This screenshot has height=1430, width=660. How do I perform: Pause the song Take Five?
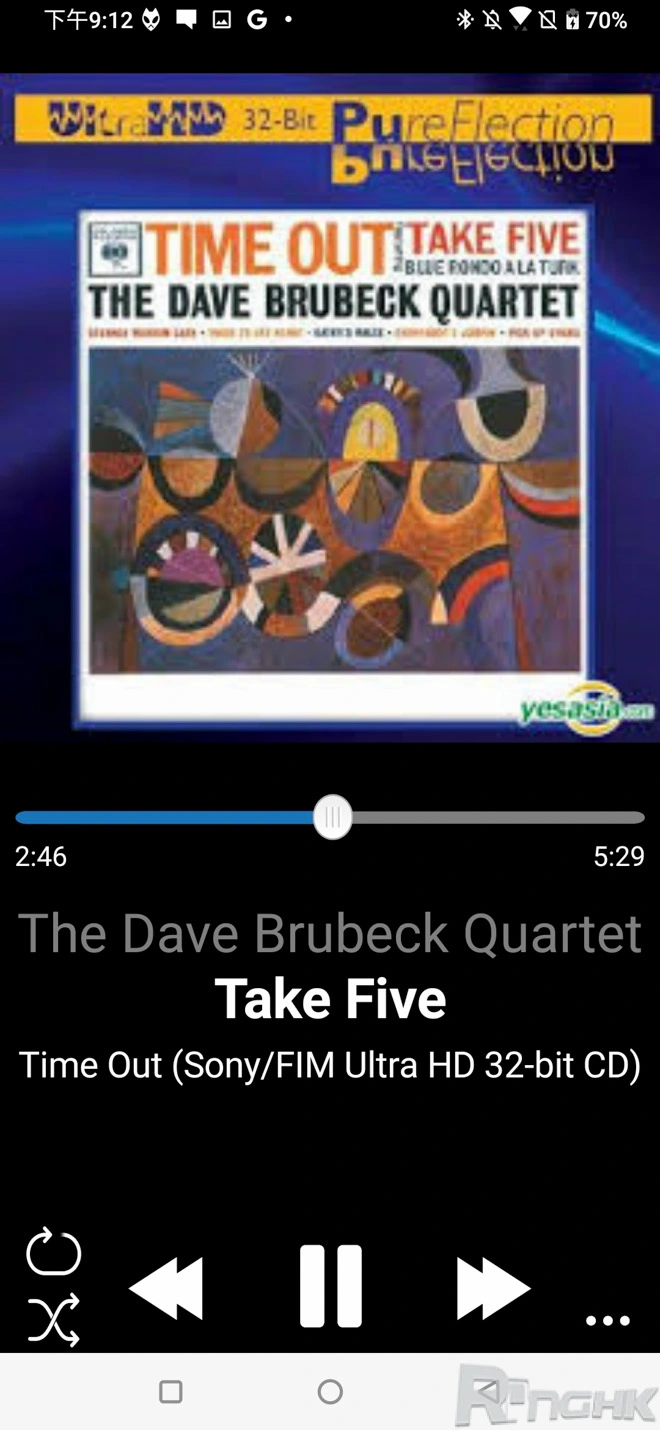(330, 1286)
